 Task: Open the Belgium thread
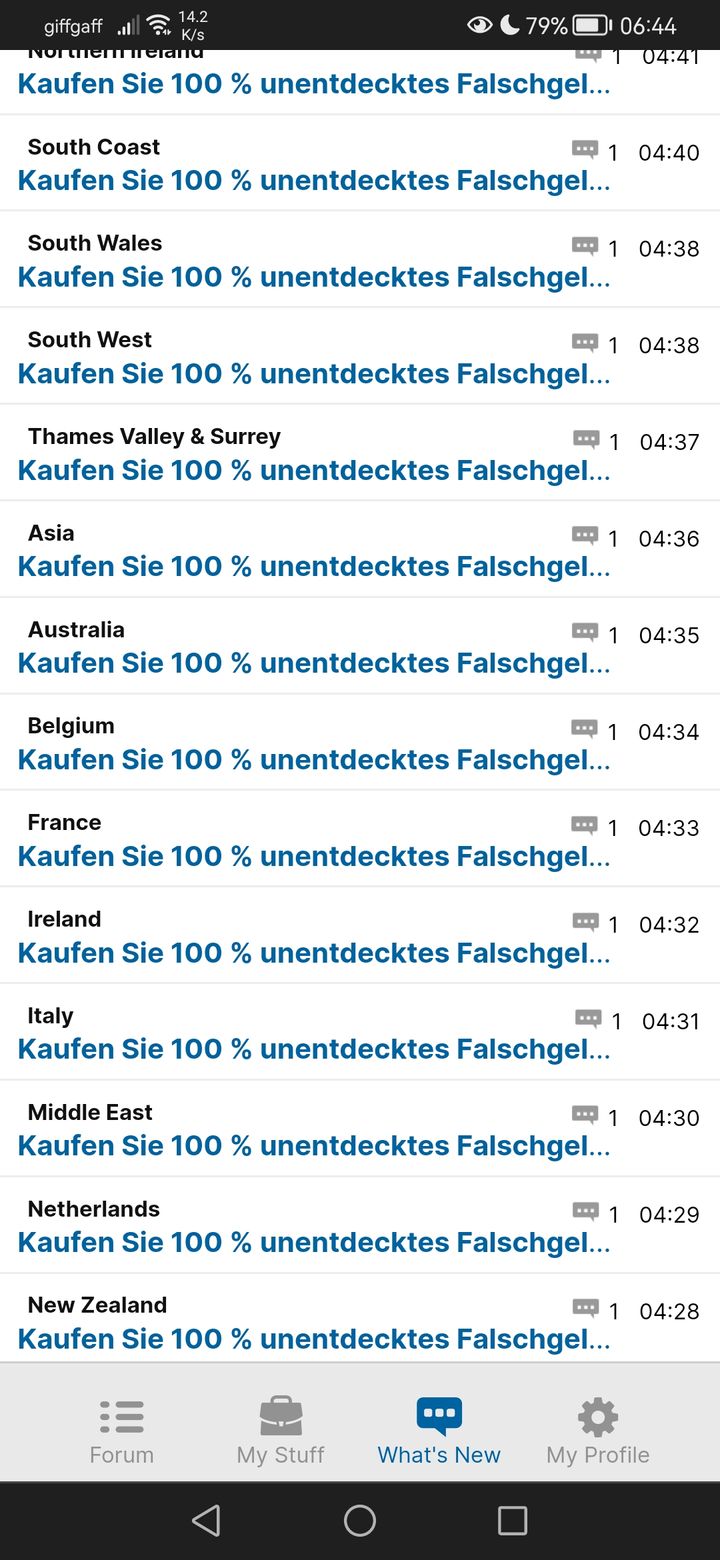pyautogui.click(x=314, y=760)
